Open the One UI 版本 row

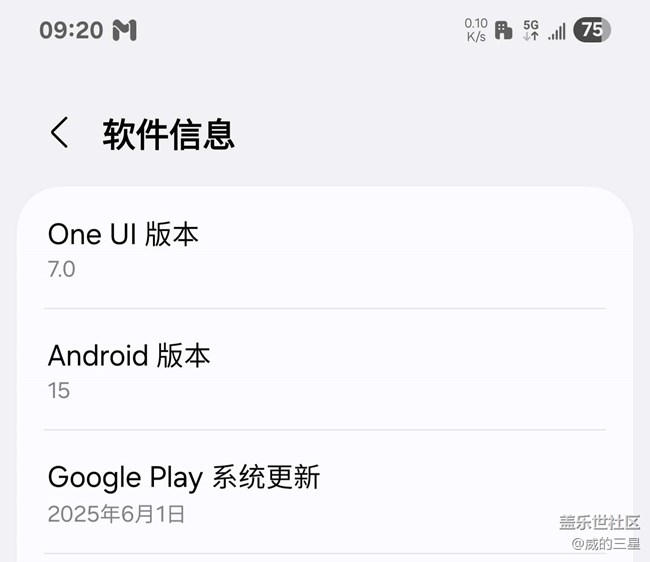tap(324, 249)
